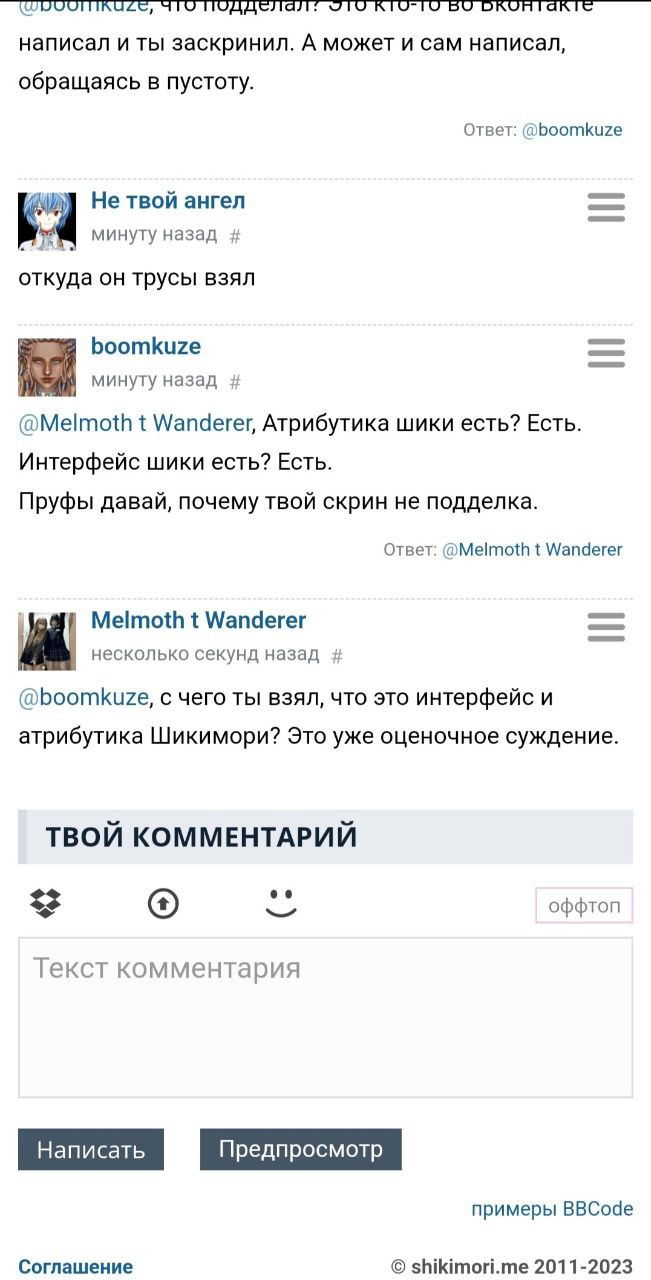Open the smiley emoji picker
This screenshot has height=1280, width=651.
click(281, 904)
